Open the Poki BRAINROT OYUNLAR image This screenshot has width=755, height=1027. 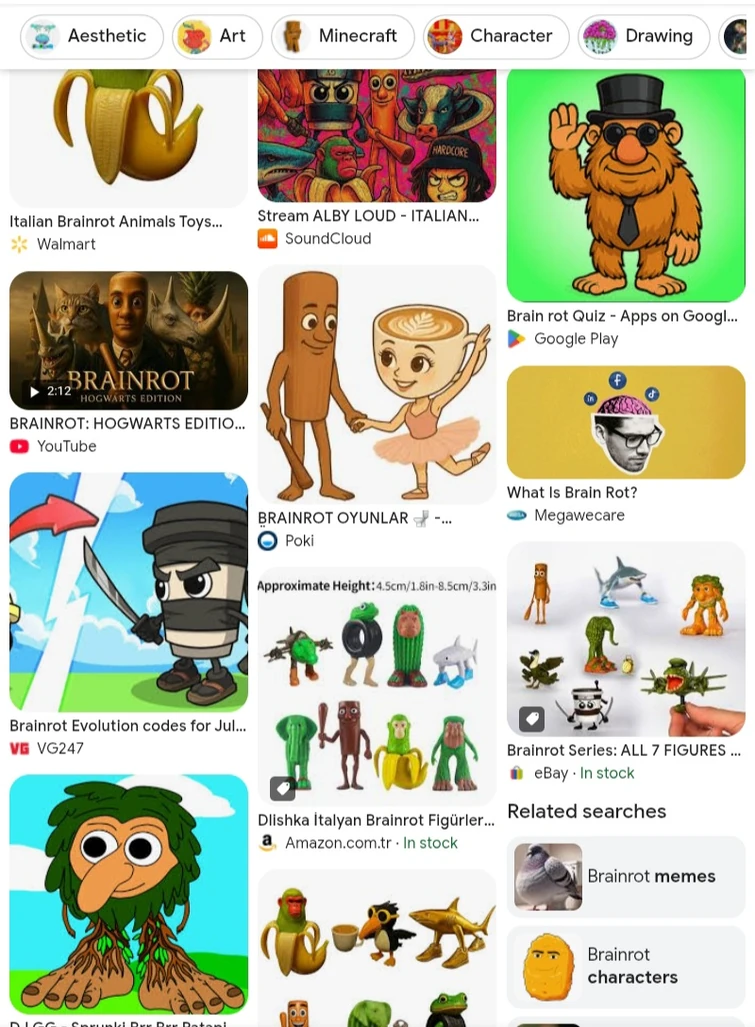click(x=376, y=385)
